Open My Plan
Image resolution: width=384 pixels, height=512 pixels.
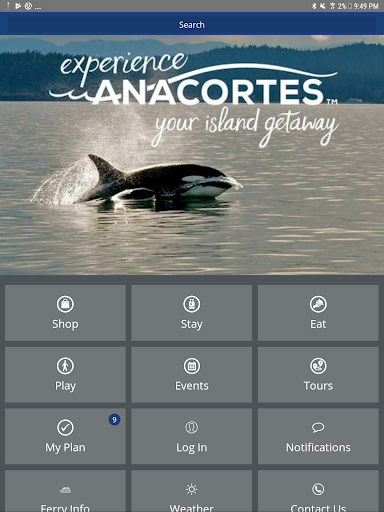(x=65, y=436)
